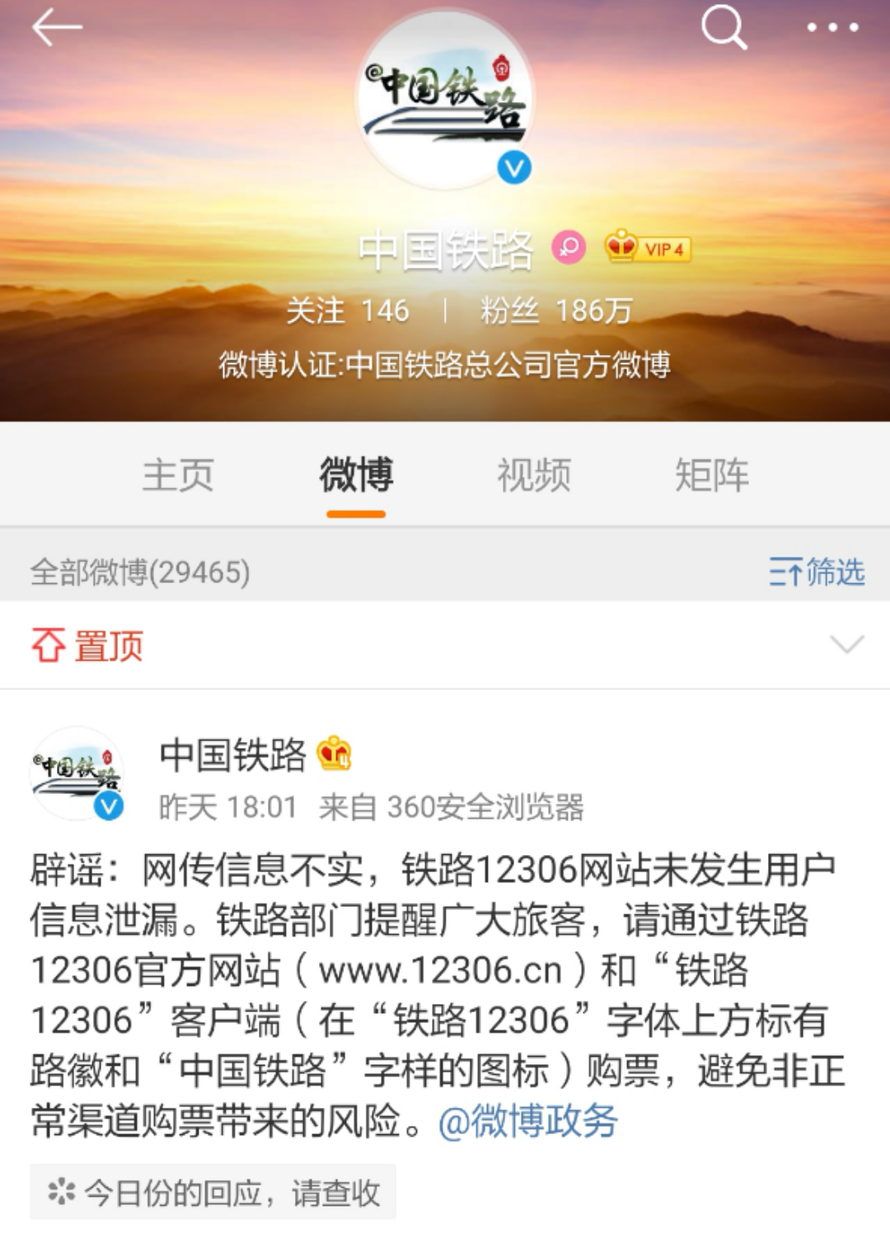Open the 矩阵 tab
Viewport: 890px width, 1247px height.
click(x=712, y=475)
